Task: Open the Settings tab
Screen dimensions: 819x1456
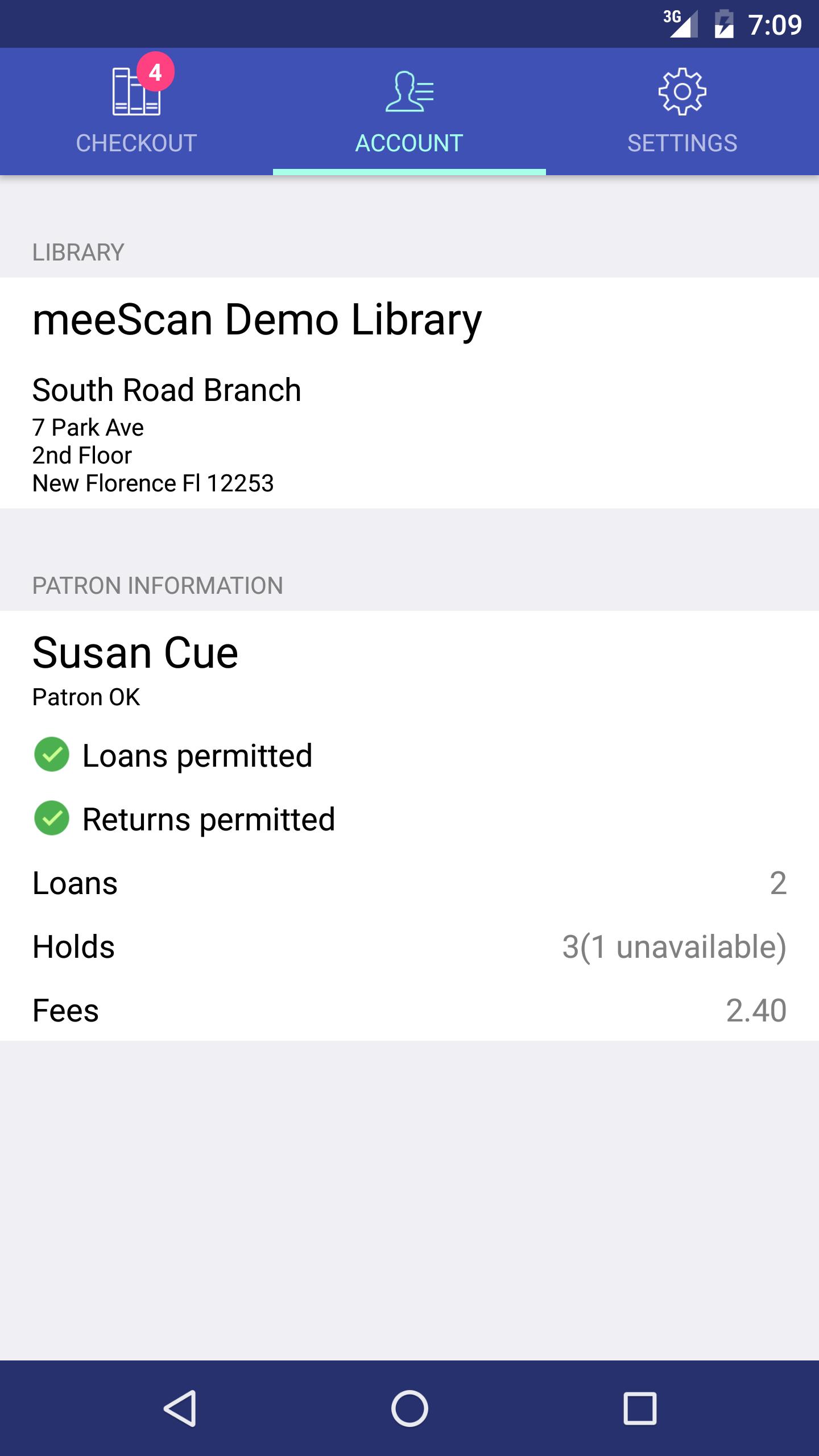Action: (x=682, y=111)
